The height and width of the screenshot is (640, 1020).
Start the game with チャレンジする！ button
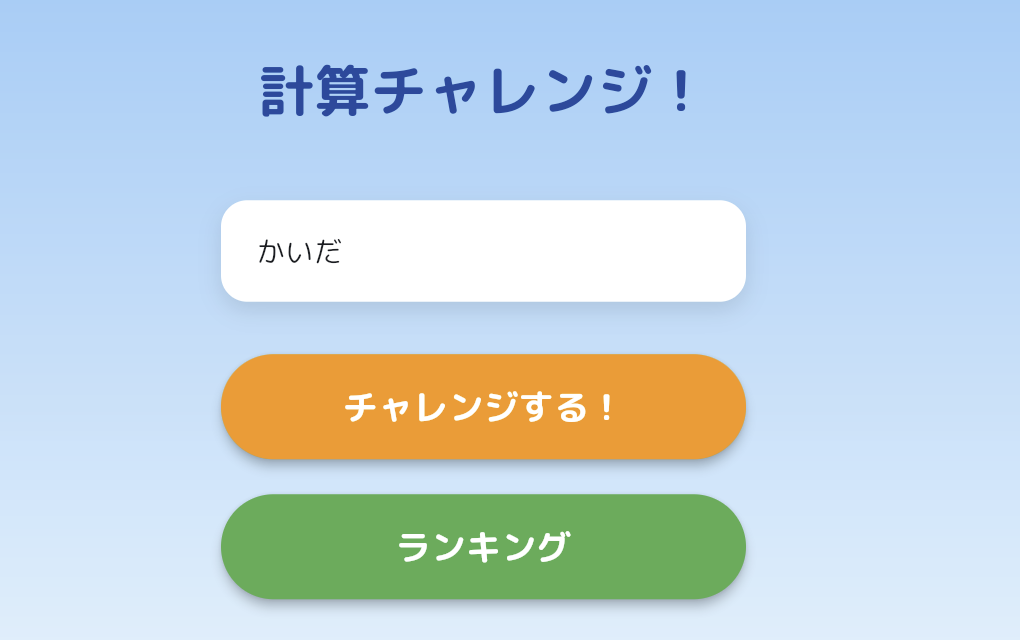(x=483, y=407)
